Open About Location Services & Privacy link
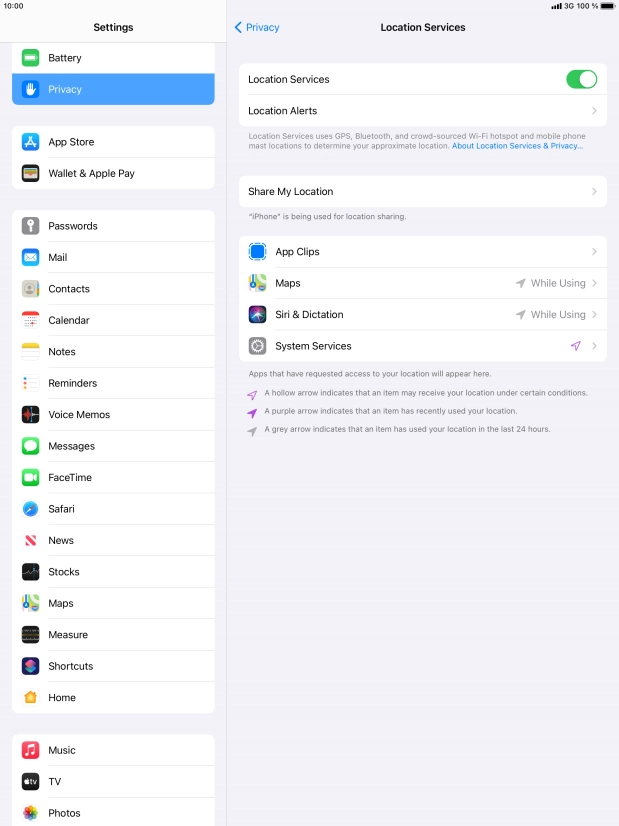 [x=516, y=146]
